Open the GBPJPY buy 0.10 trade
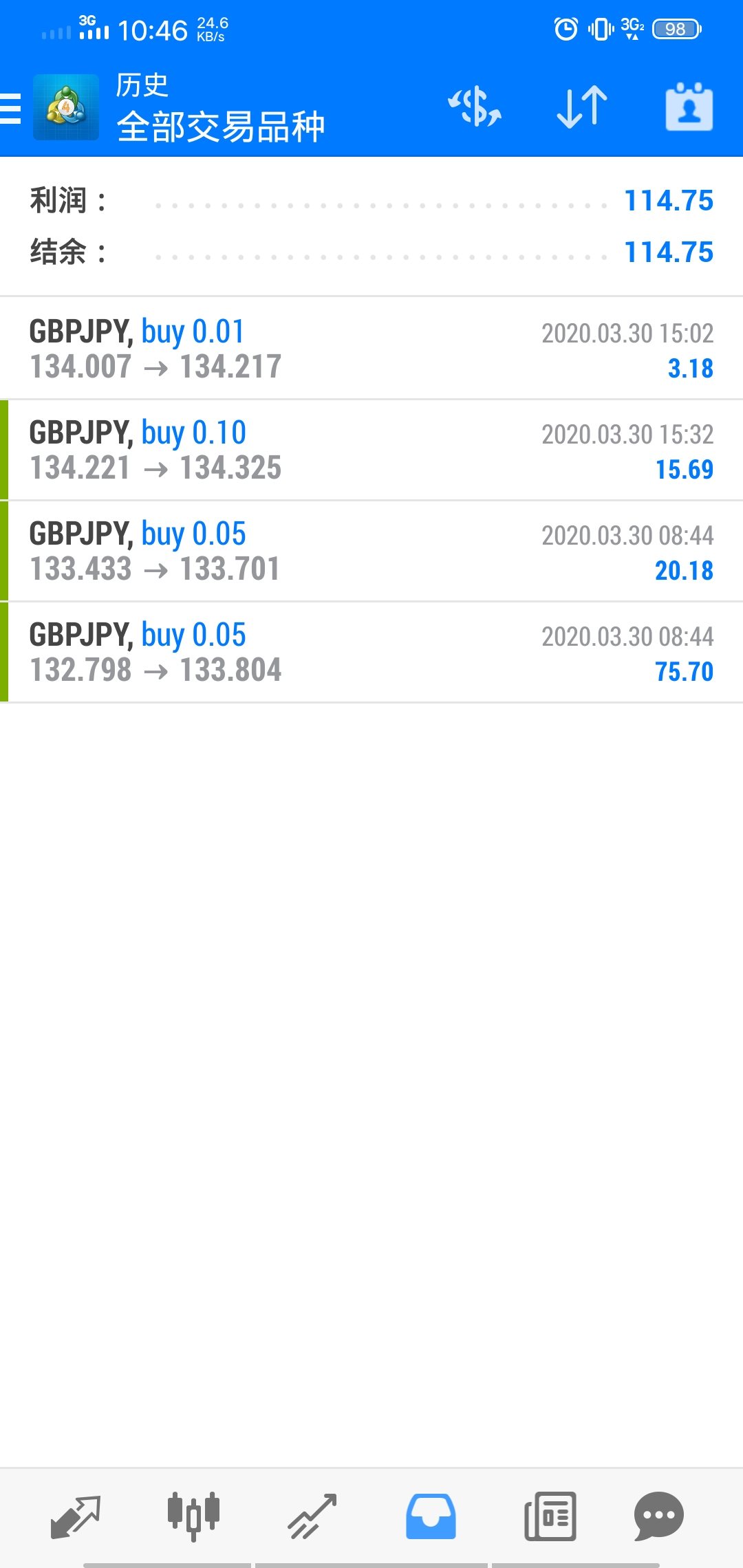Image resolution: width=743 pixels, height=1568 pixels. (371, 450)
